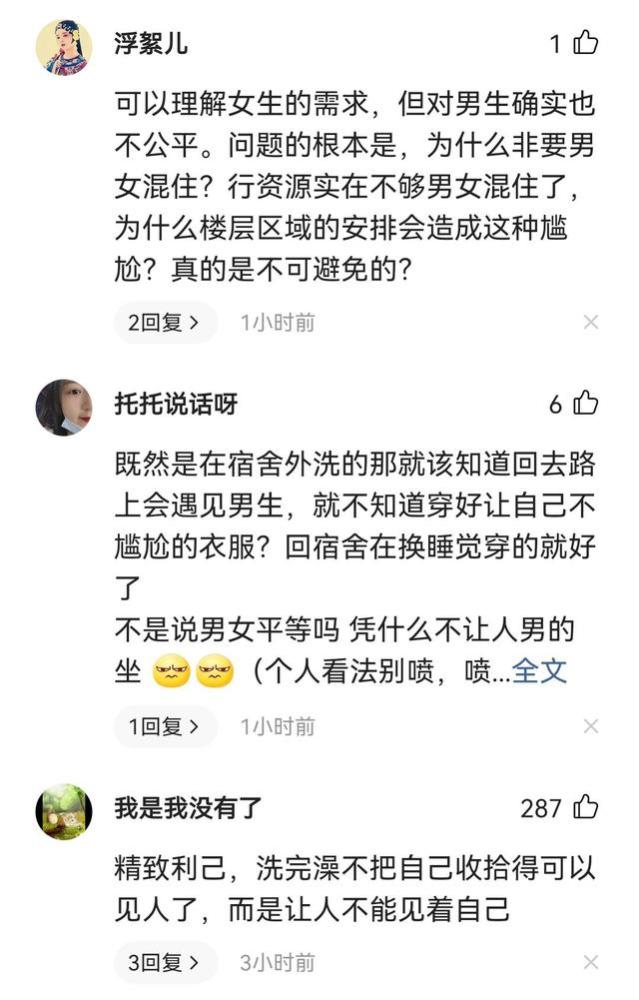Dismiss 托托说话呀's comment with the X
Image resolution: width=639 pixels, height=1000 pixels.
(591, 726)
